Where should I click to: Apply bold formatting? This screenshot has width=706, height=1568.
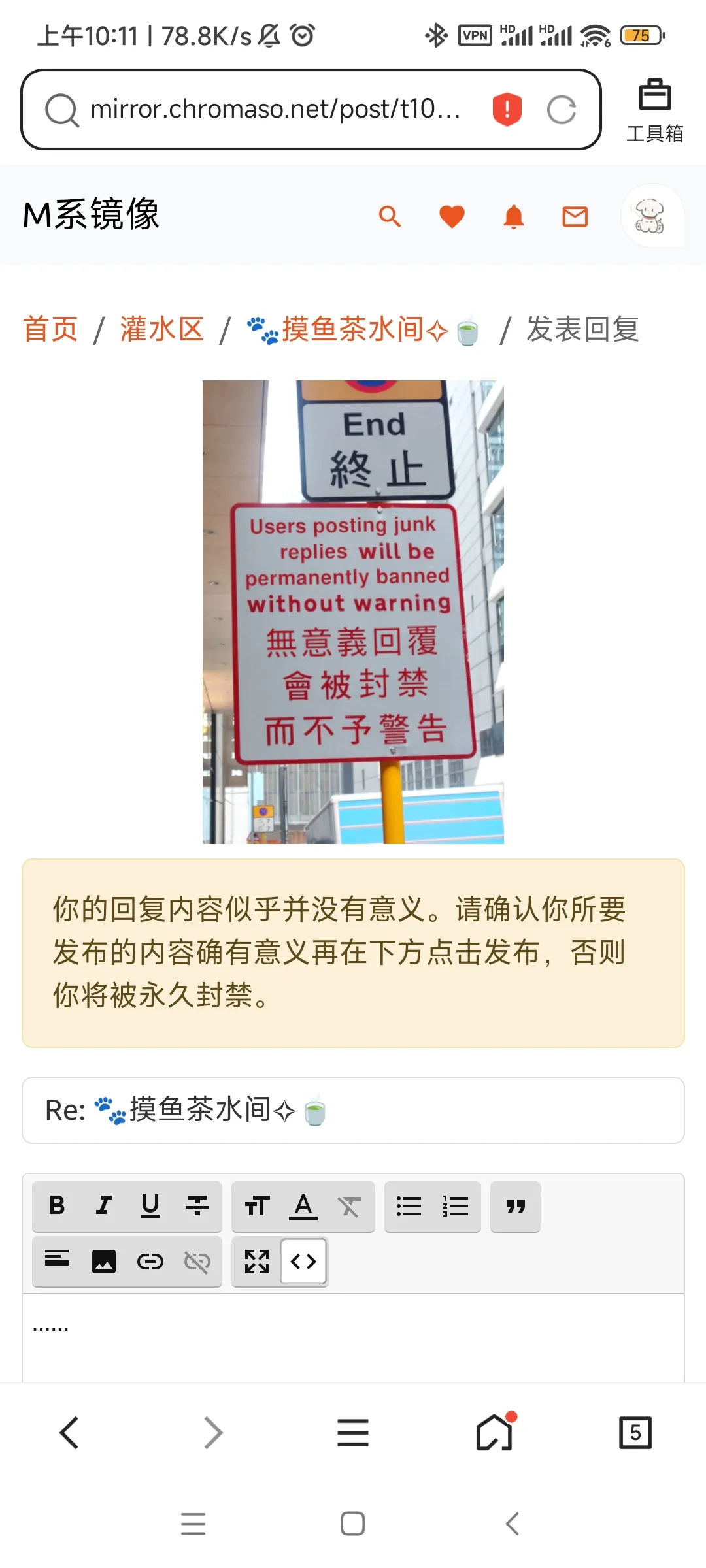click(57, 1205)
